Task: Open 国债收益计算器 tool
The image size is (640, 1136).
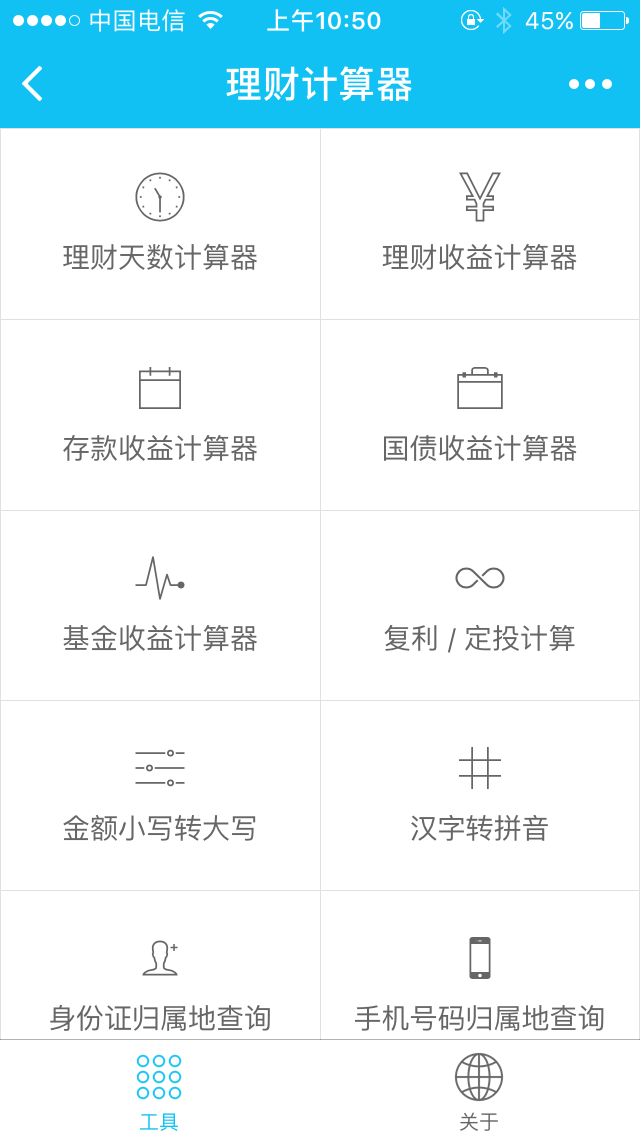Action: [480, 415]
